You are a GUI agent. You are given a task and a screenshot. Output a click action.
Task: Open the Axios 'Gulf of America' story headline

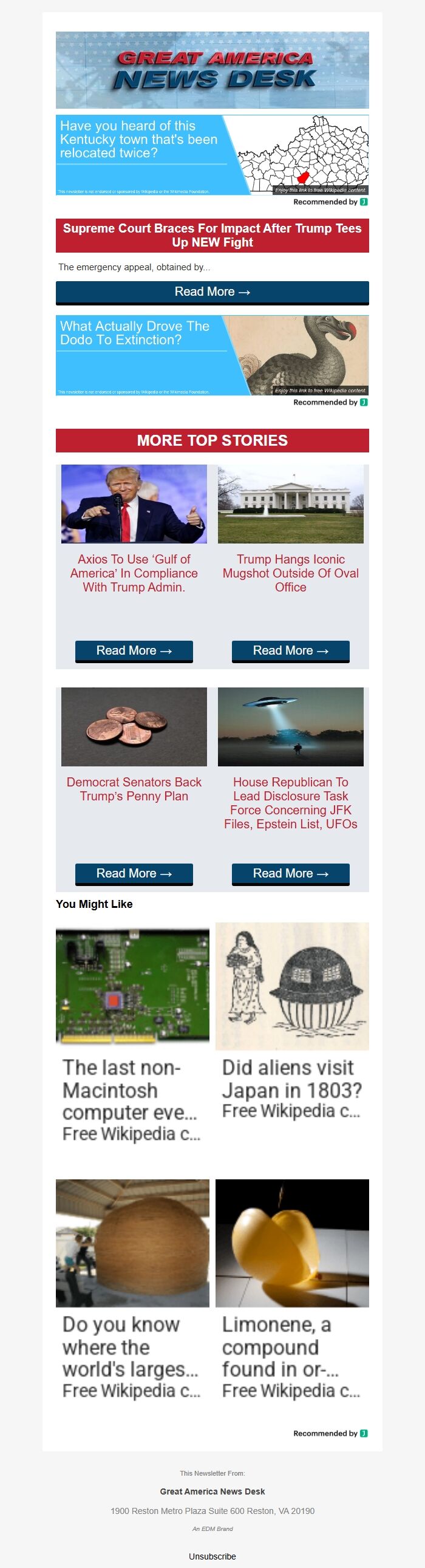tap(134, 573)
